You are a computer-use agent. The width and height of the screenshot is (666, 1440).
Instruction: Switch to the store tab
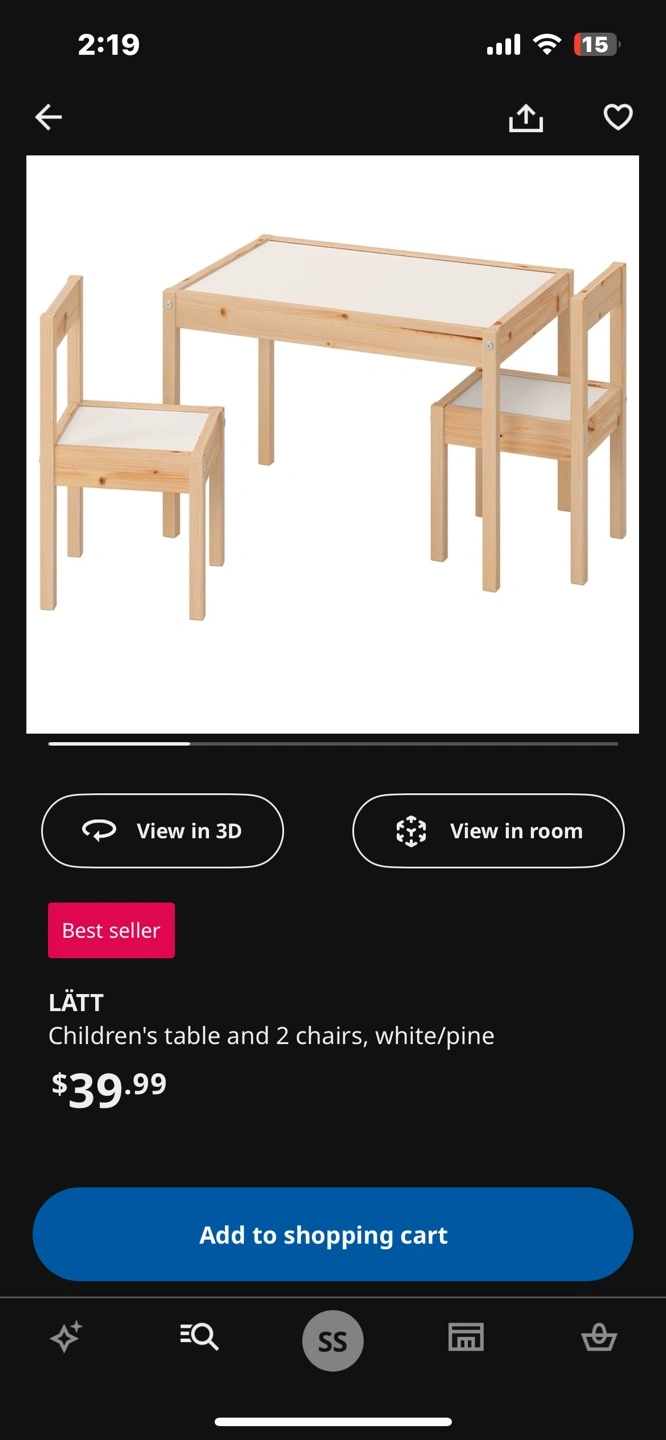[466, 1338]
